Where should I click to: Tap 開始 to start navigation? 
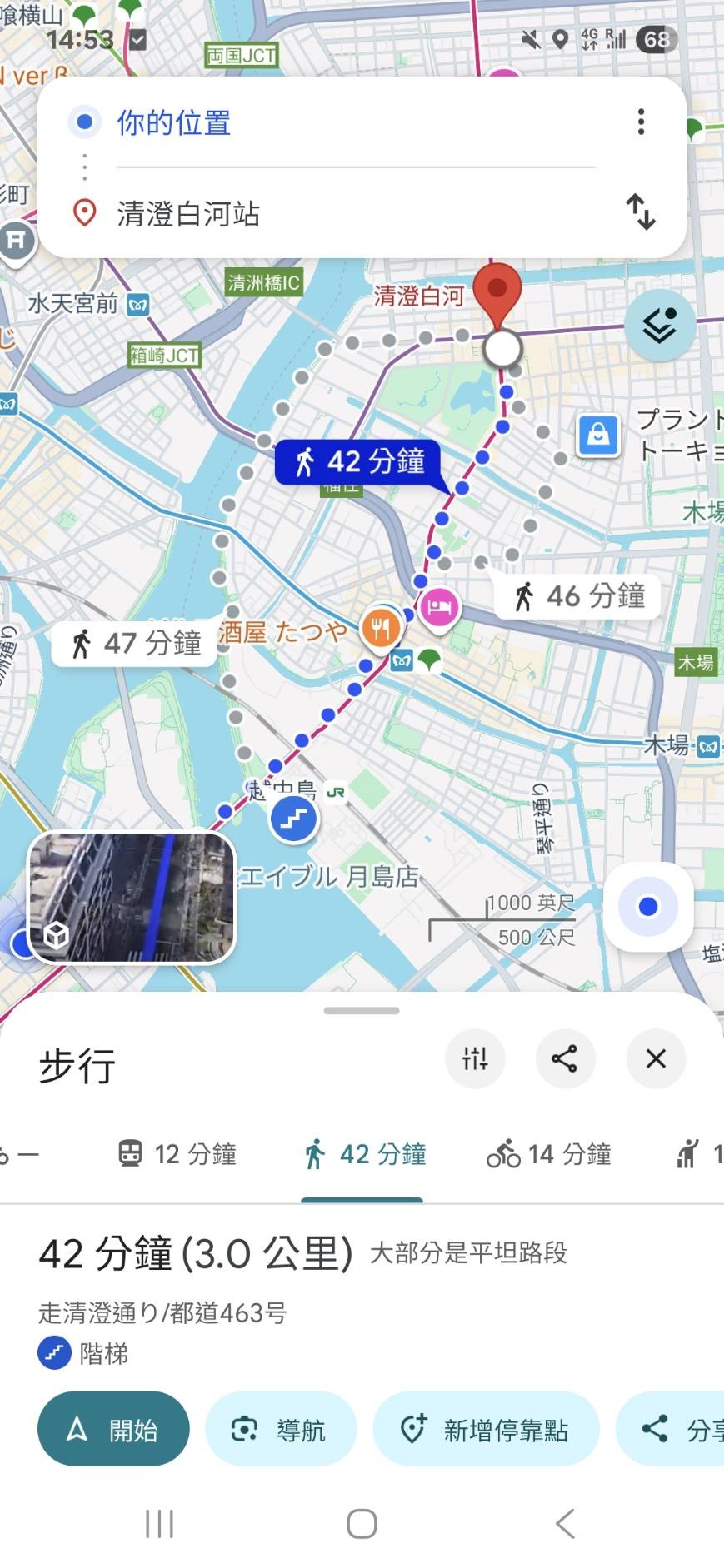[113, 1429]
